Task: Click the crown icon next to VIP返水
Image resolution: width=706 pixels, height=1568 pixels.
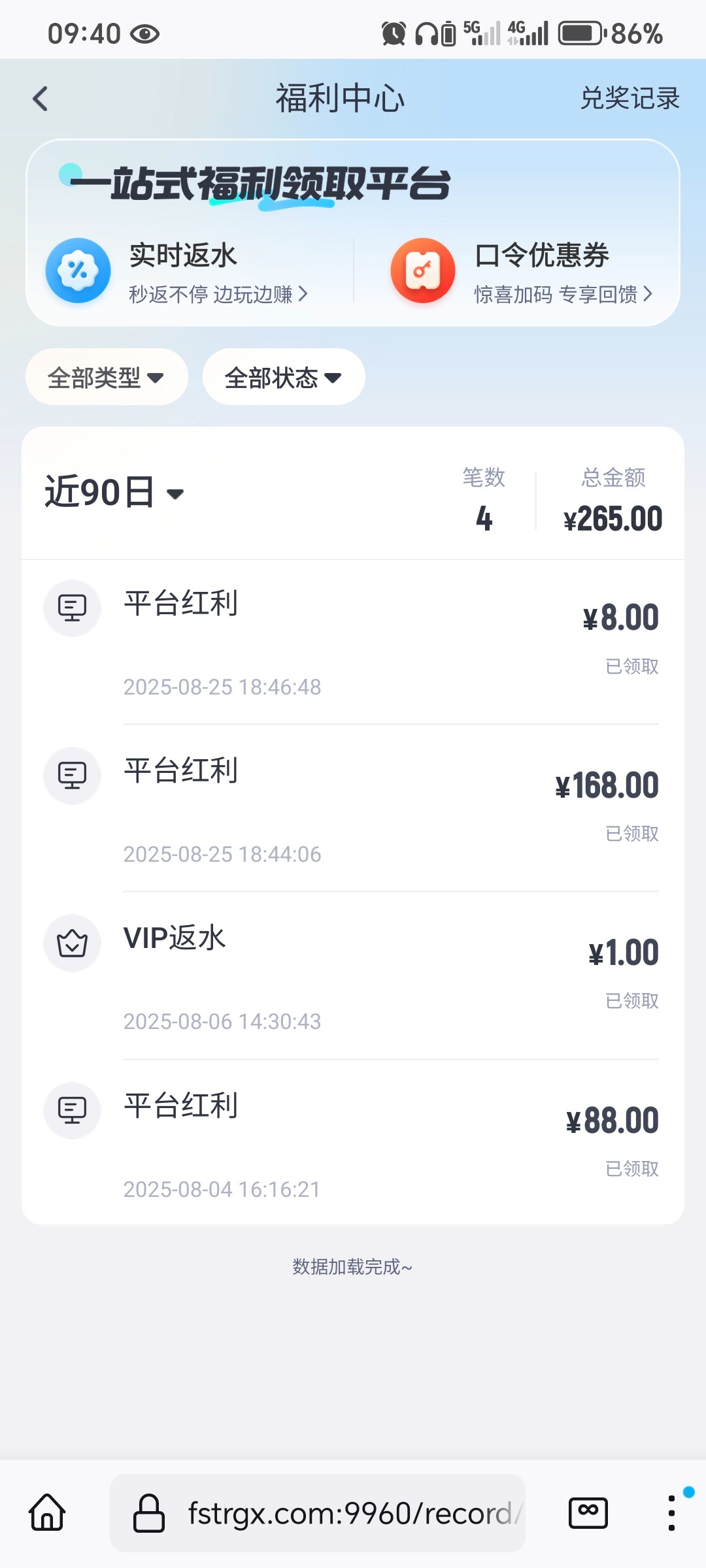Action: tap(72, 943)
